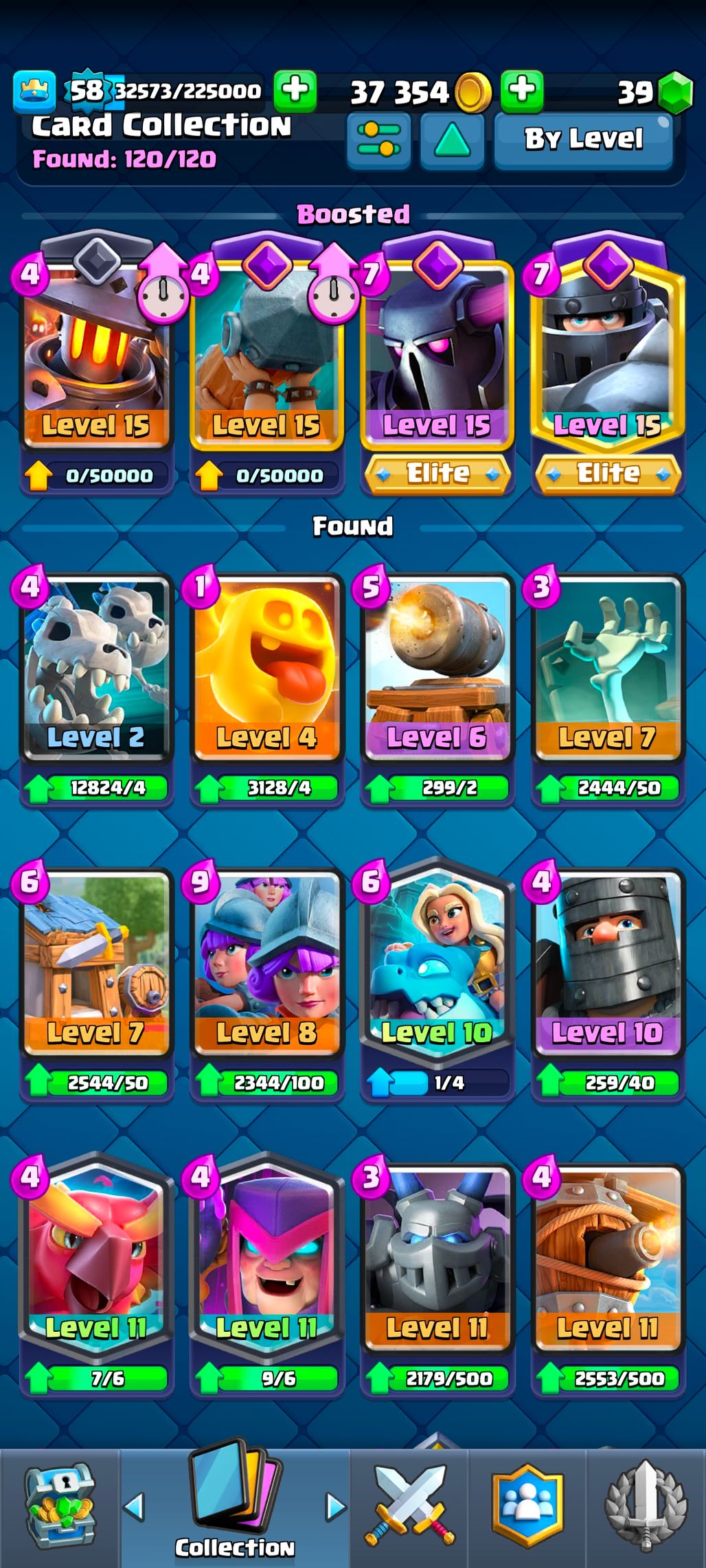The image size is (706, 1568).
Task: Select the boosted P.E.K.K.A Level 15 card
Action: [437, 354]
